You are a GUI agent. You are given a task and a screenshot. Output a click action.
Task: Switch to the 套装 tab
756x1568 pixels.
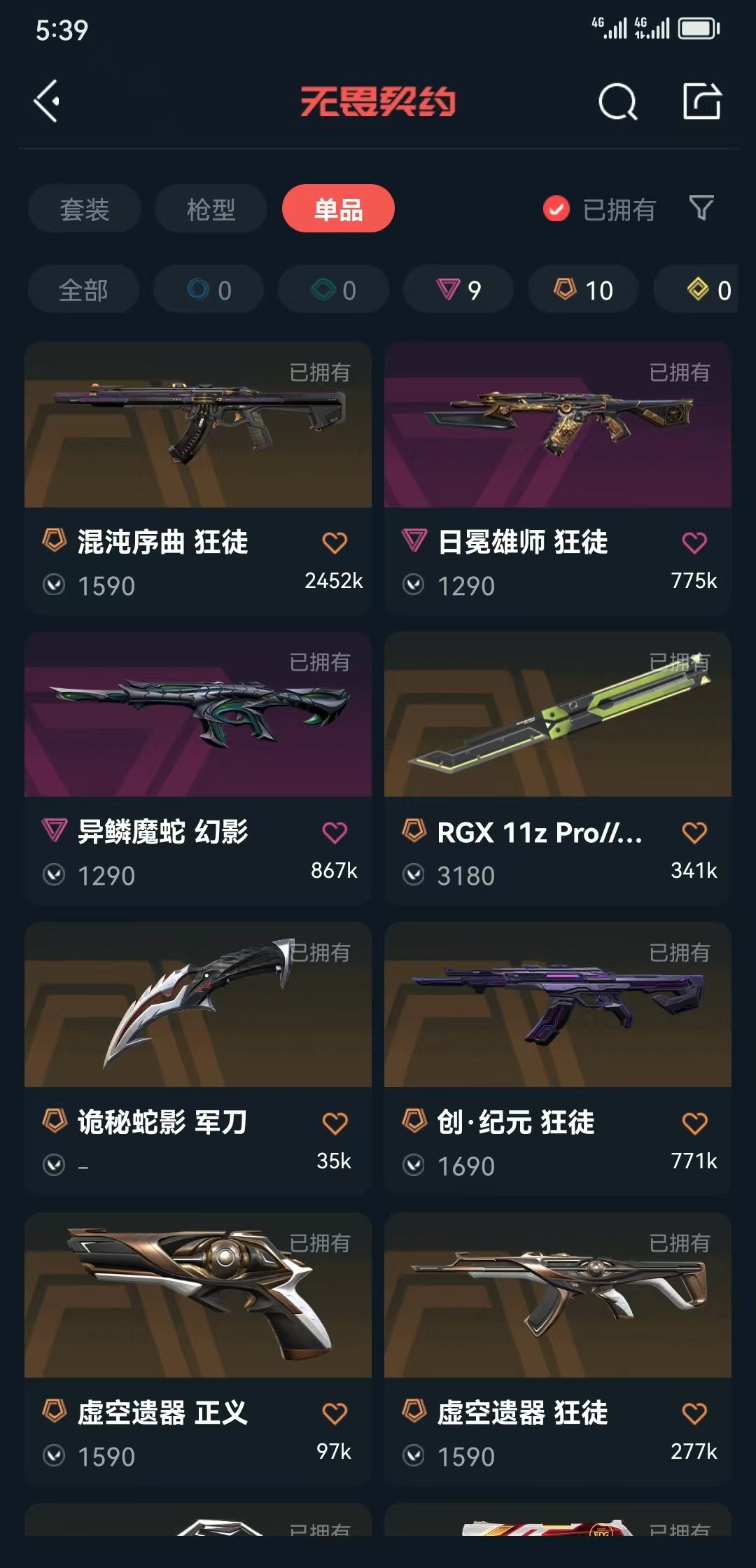tap(85, 209)
